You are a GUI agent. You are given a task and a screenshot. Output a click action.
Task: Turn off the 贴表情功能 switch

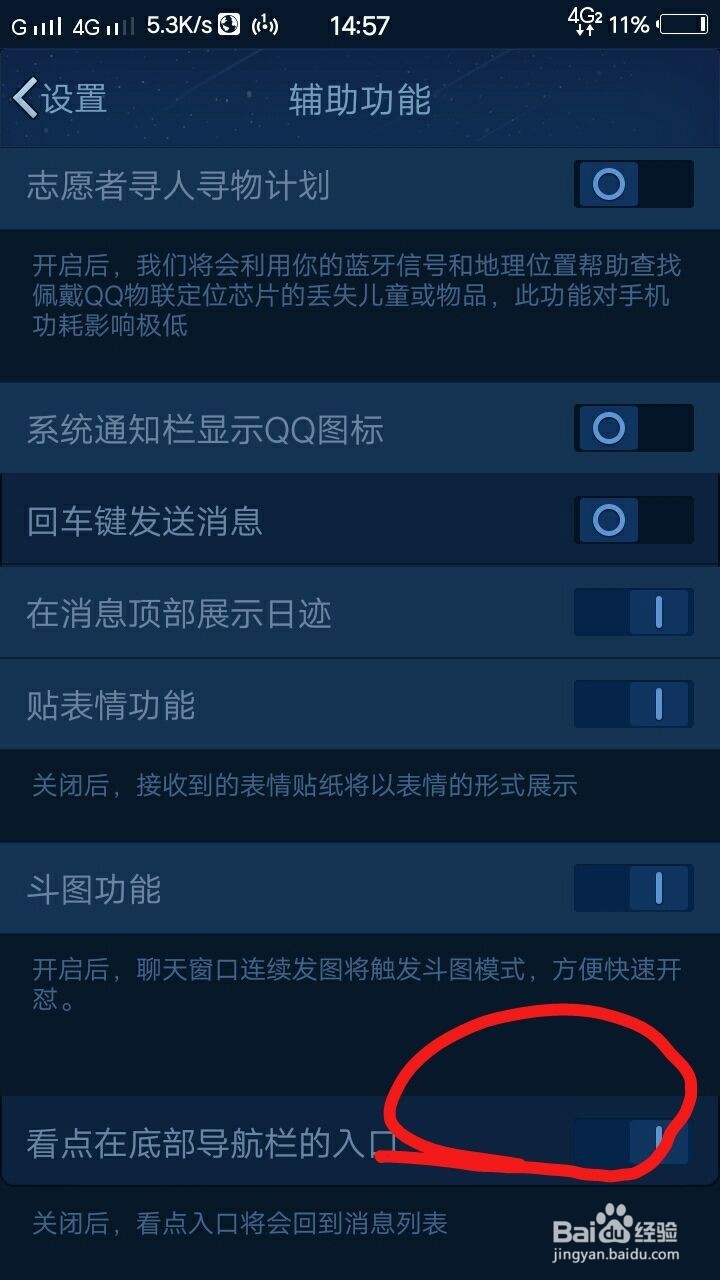(632, 704)
